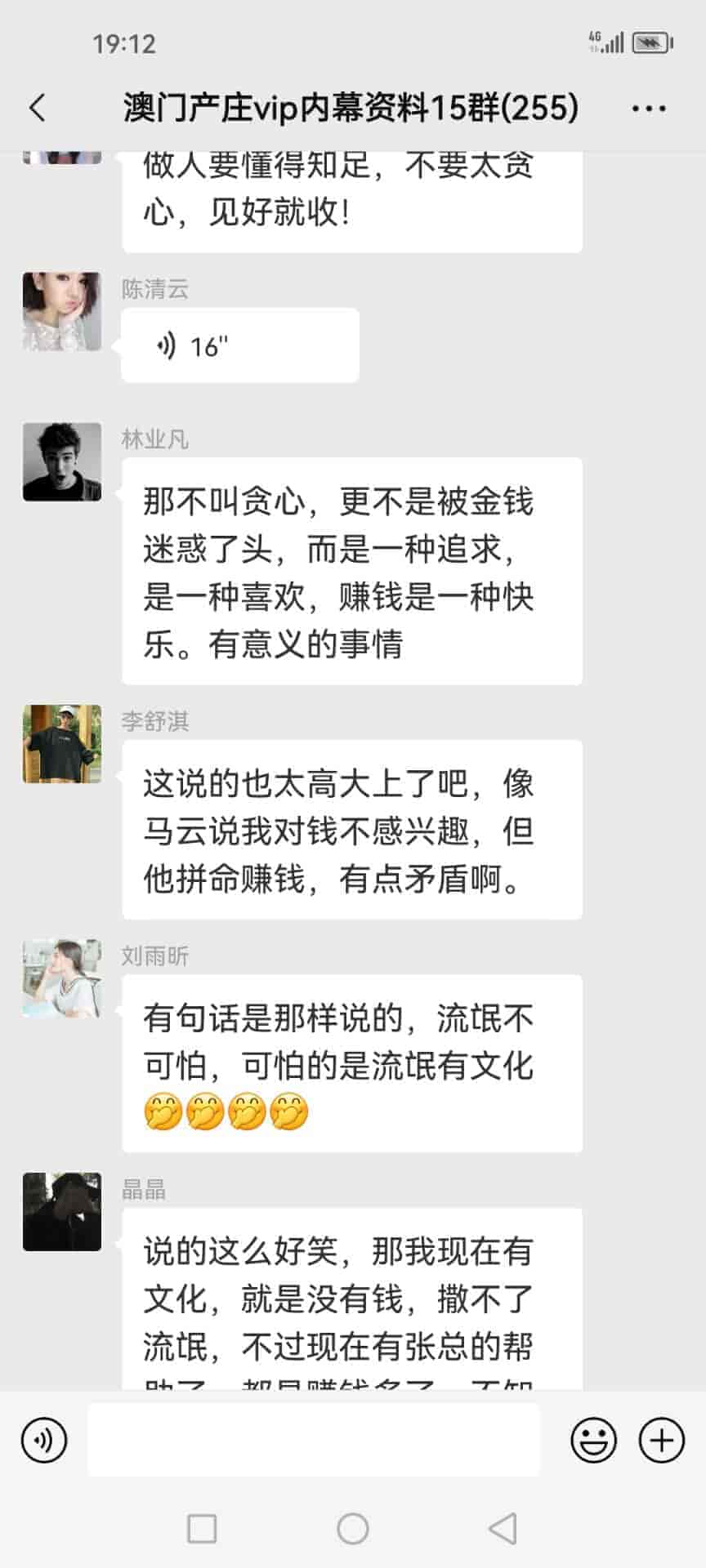View 晶晶's profile avatar
This screenshot has width=706, height=1568.
(x=62, y=1212)
